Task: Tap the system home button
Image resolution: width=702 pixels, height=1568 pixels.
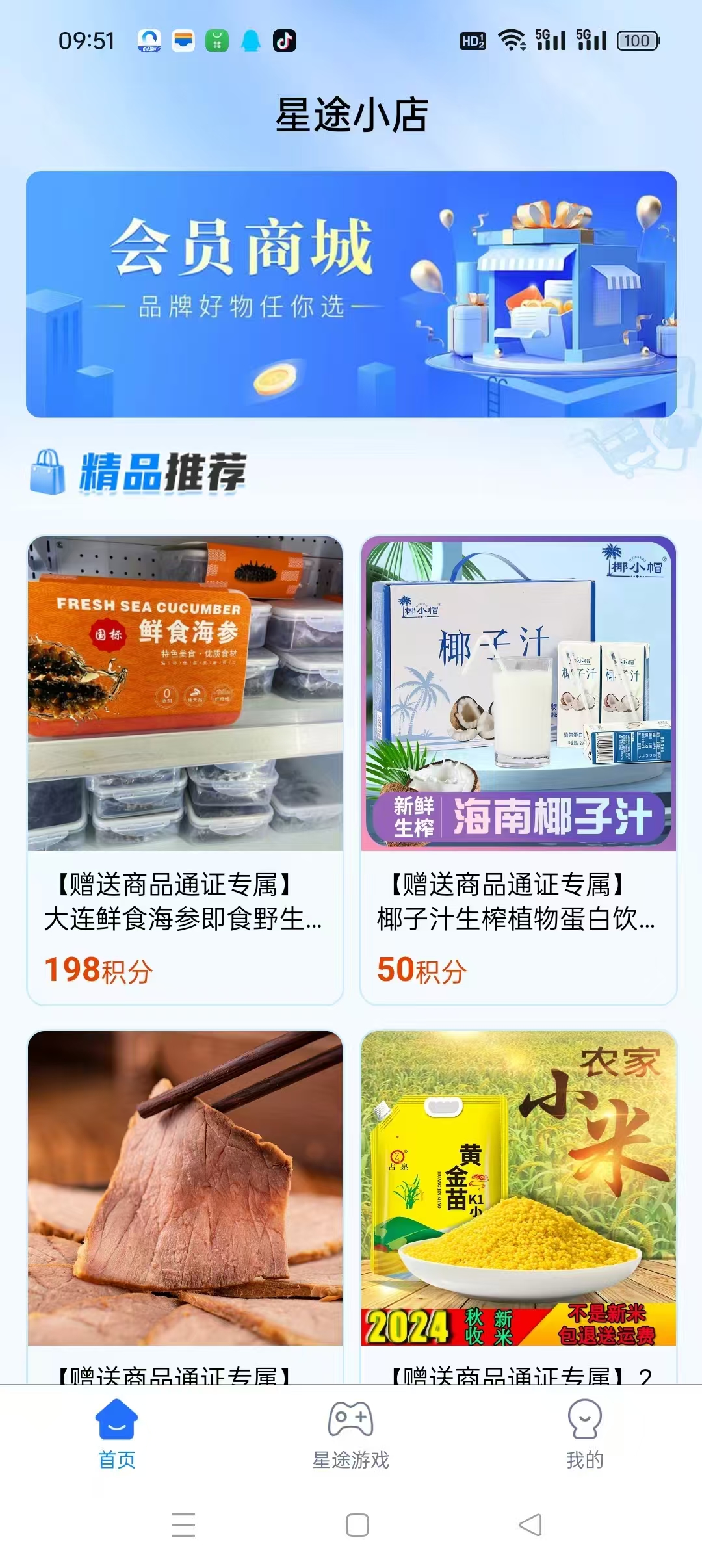Action: coord(357,1524)
